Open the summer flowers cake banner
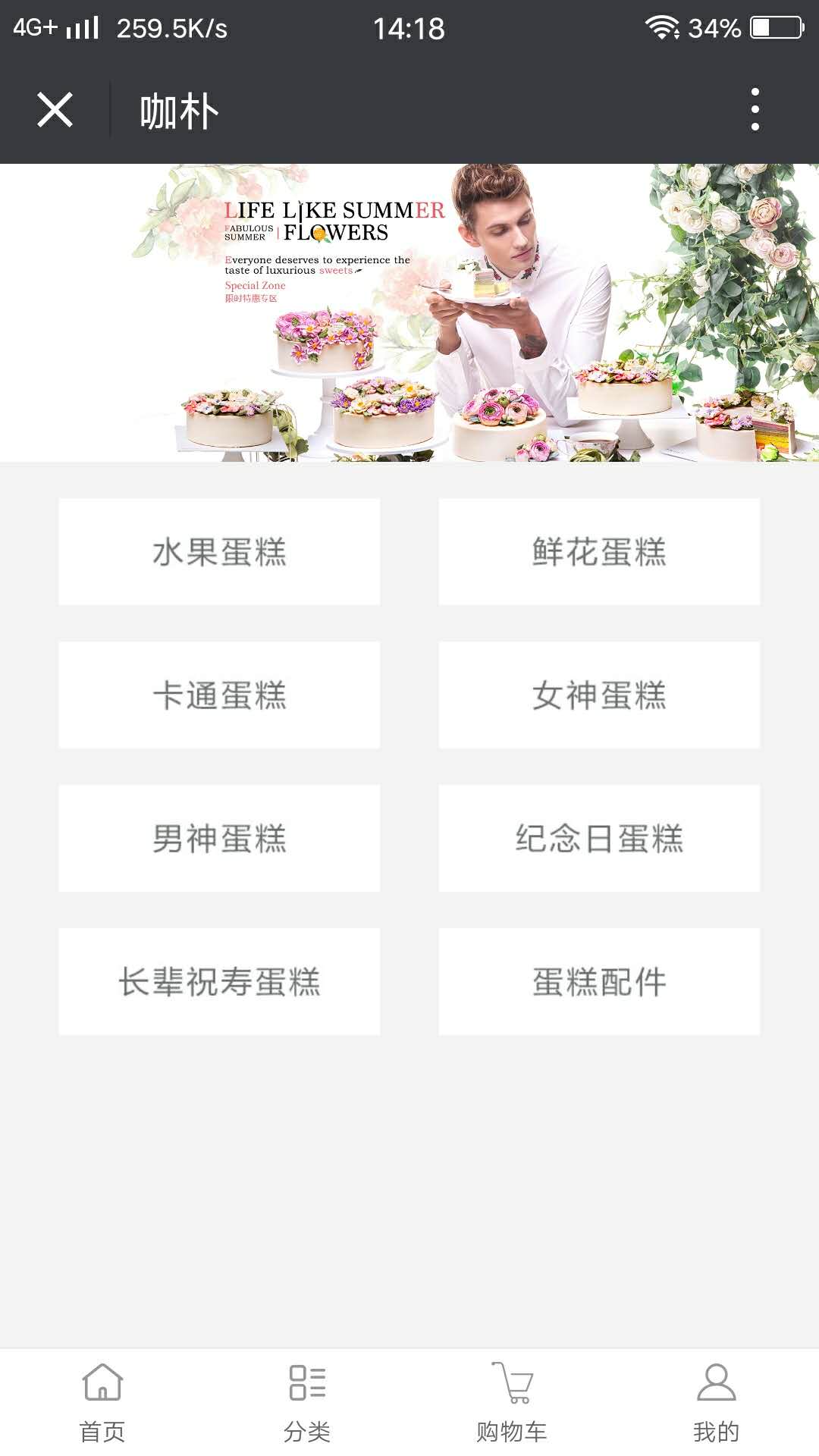Screen dimensions: 819x1456 (409, 312)
